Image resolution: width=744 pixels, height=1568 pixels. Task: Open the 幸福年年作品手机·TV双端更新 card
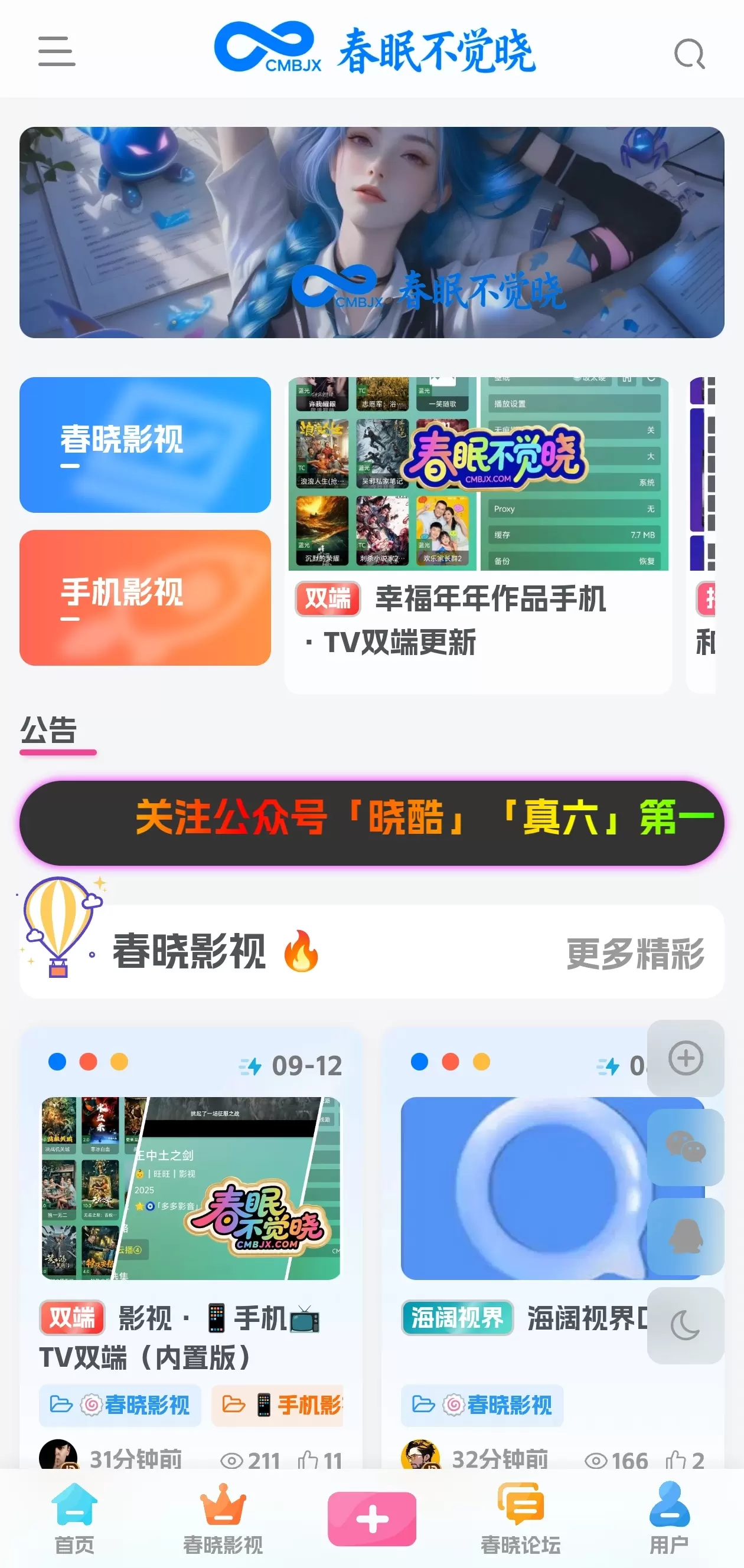pyautogui.click(x=478, y=535)
